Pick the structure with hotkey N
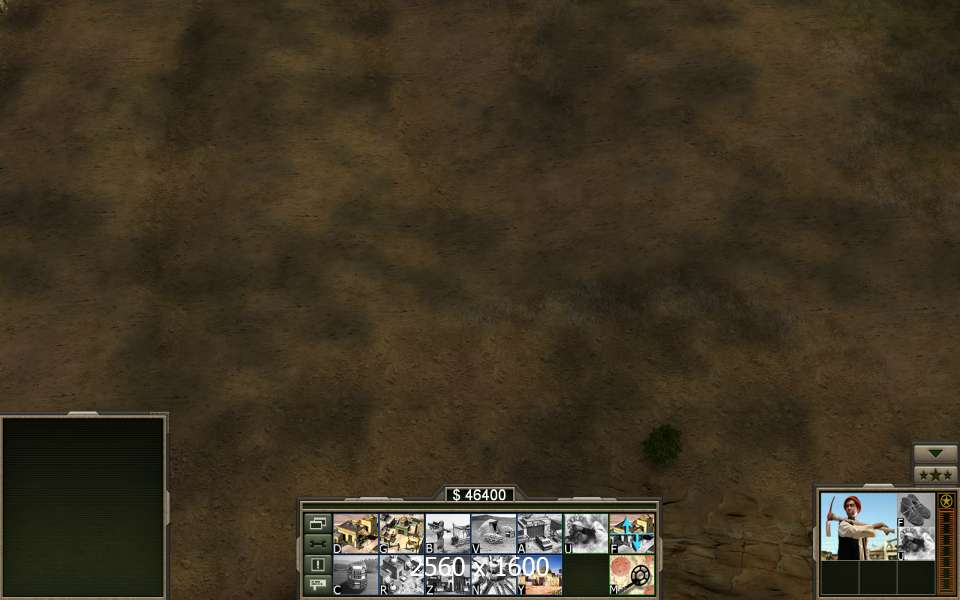This screenshot has height=600, width=960. point(493,575)
